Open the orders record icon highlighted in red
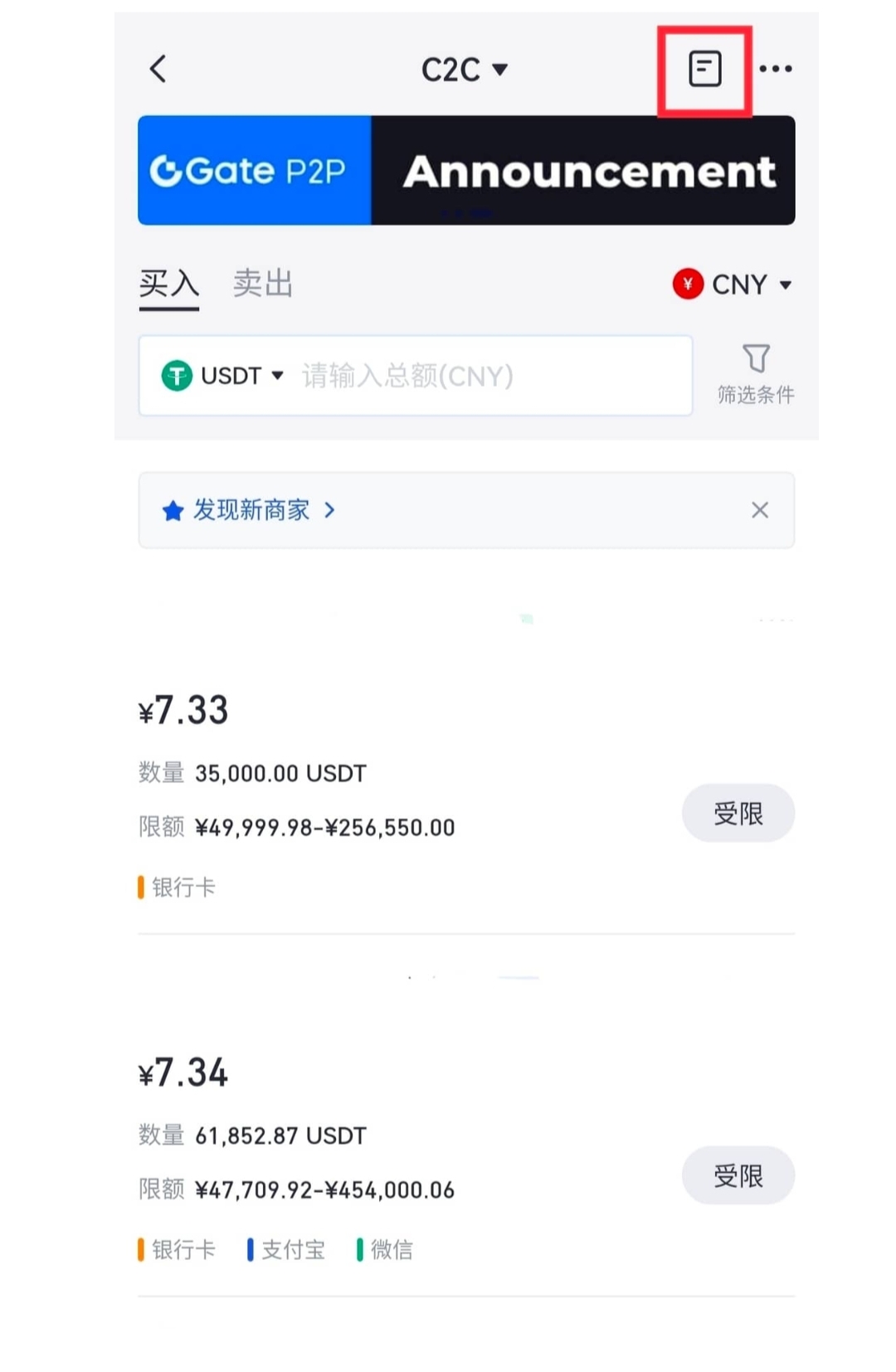 pyautogui.click(x=704, y=70)
